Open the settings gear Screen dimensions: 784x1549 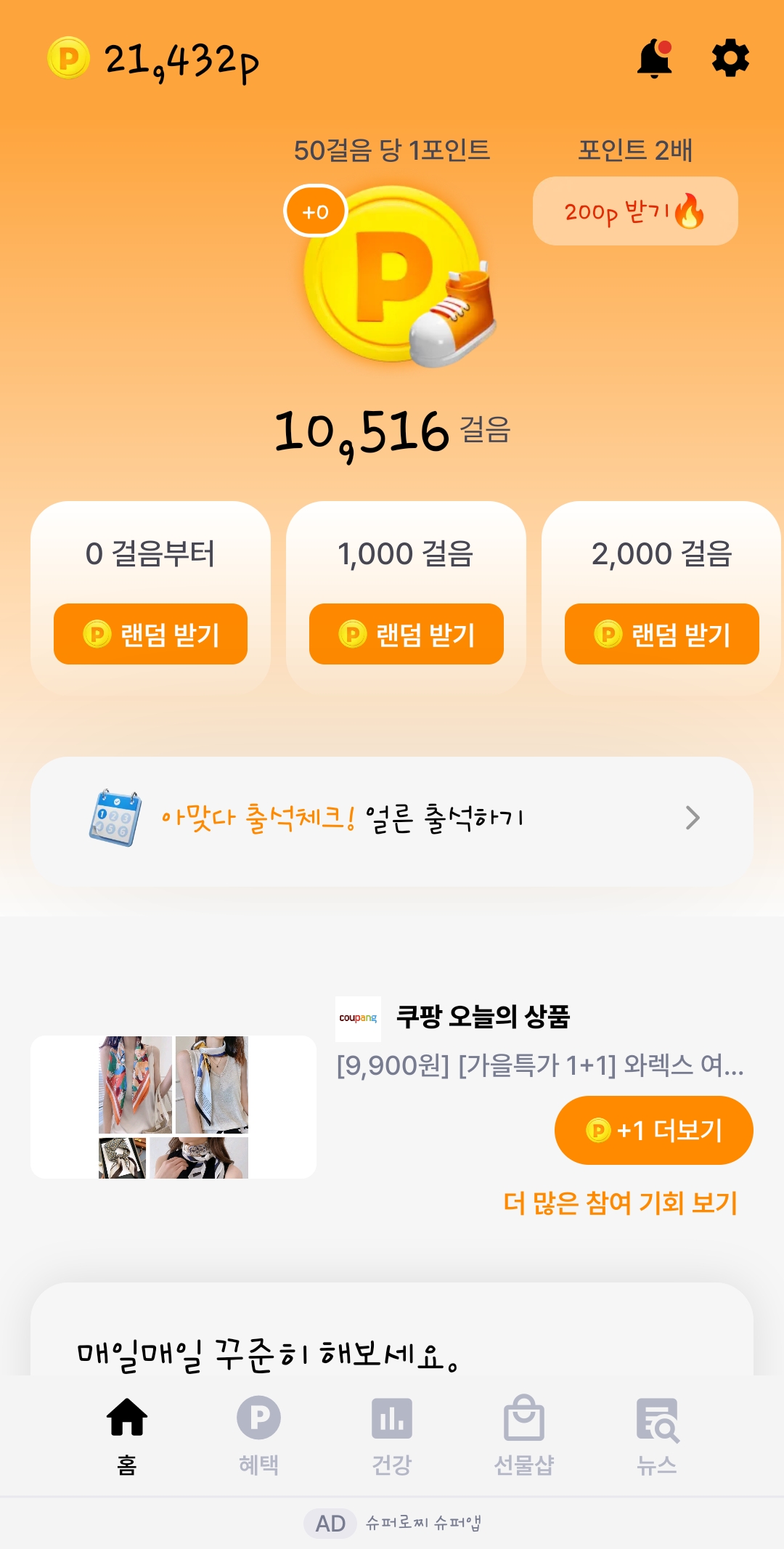point(730,58)
